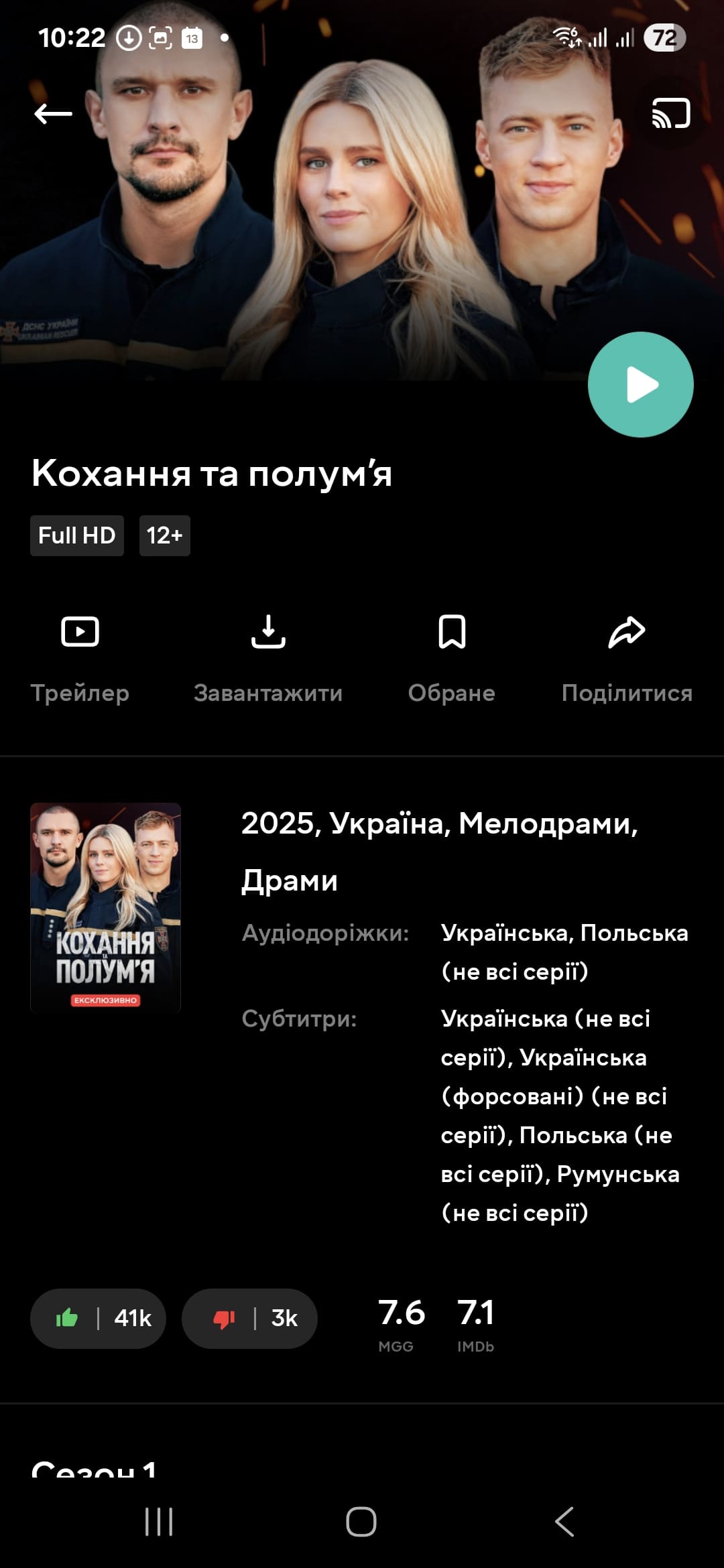Open the Кохання та полум'я poster thumbnail

point(105,907)
